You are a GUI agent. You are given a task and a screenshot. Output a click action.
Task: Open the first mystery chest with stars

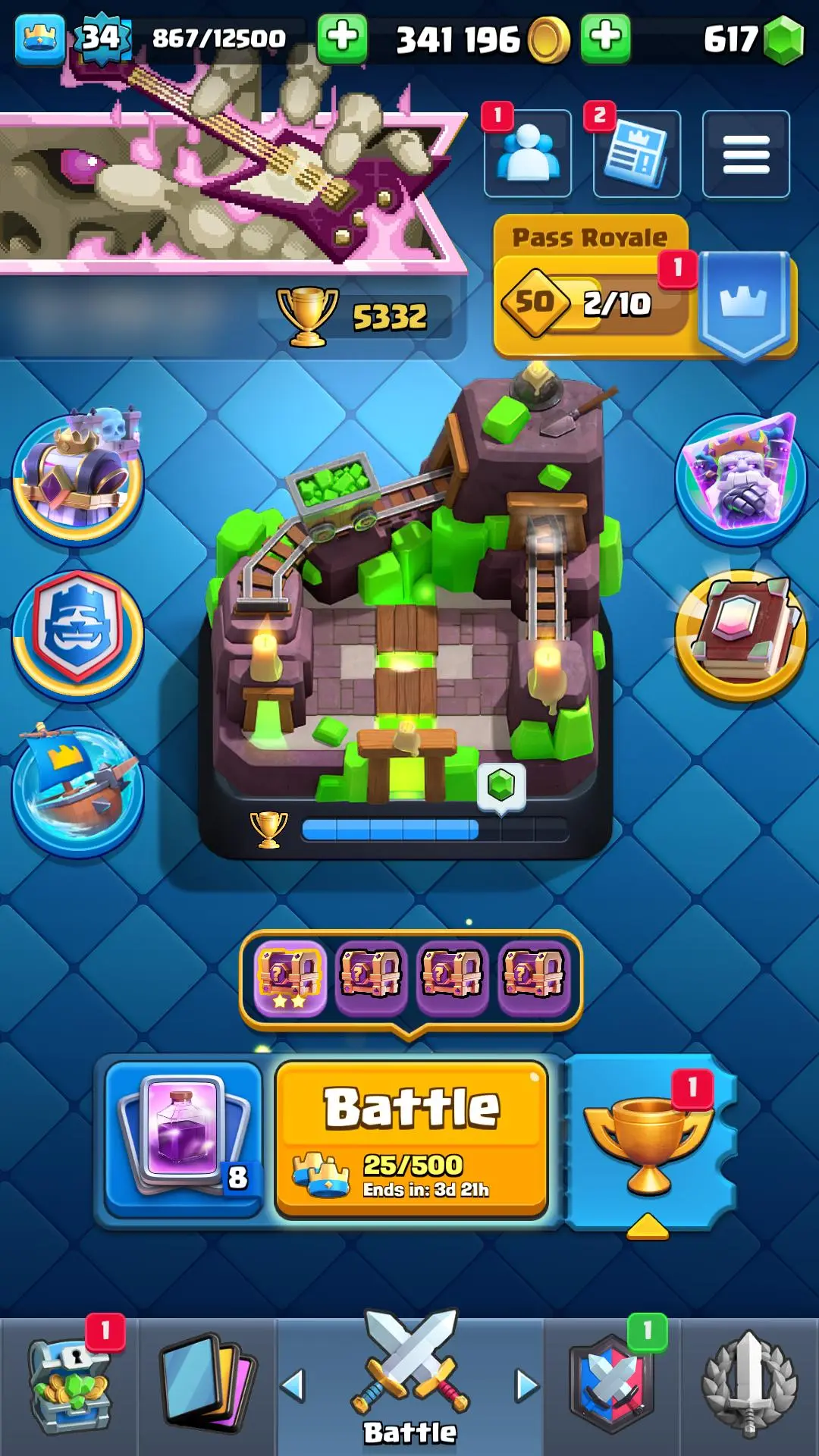[x=290, y=977]
